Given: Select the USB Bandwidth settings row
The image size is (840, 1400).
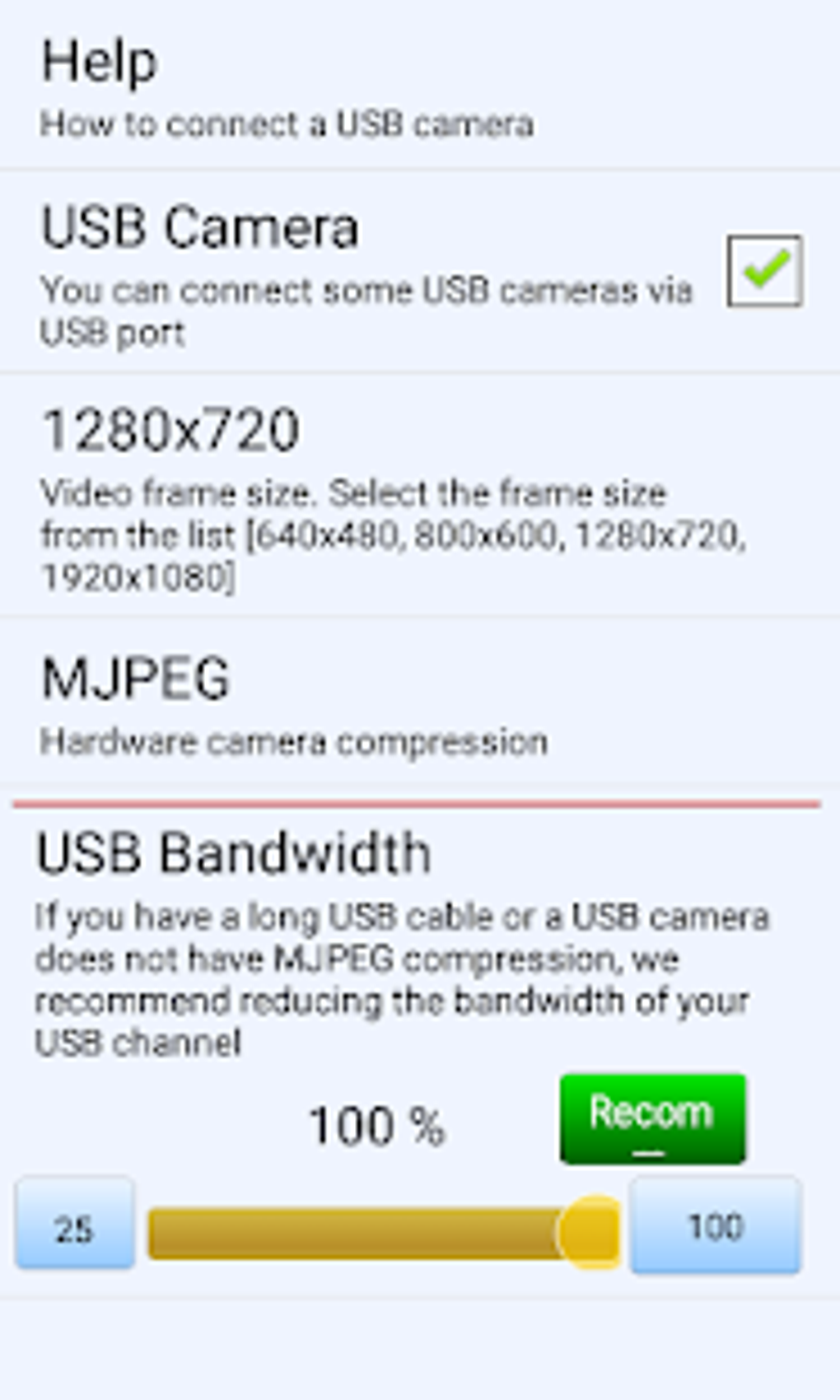Looking at the screenshot, I should (x=235, y=854).
